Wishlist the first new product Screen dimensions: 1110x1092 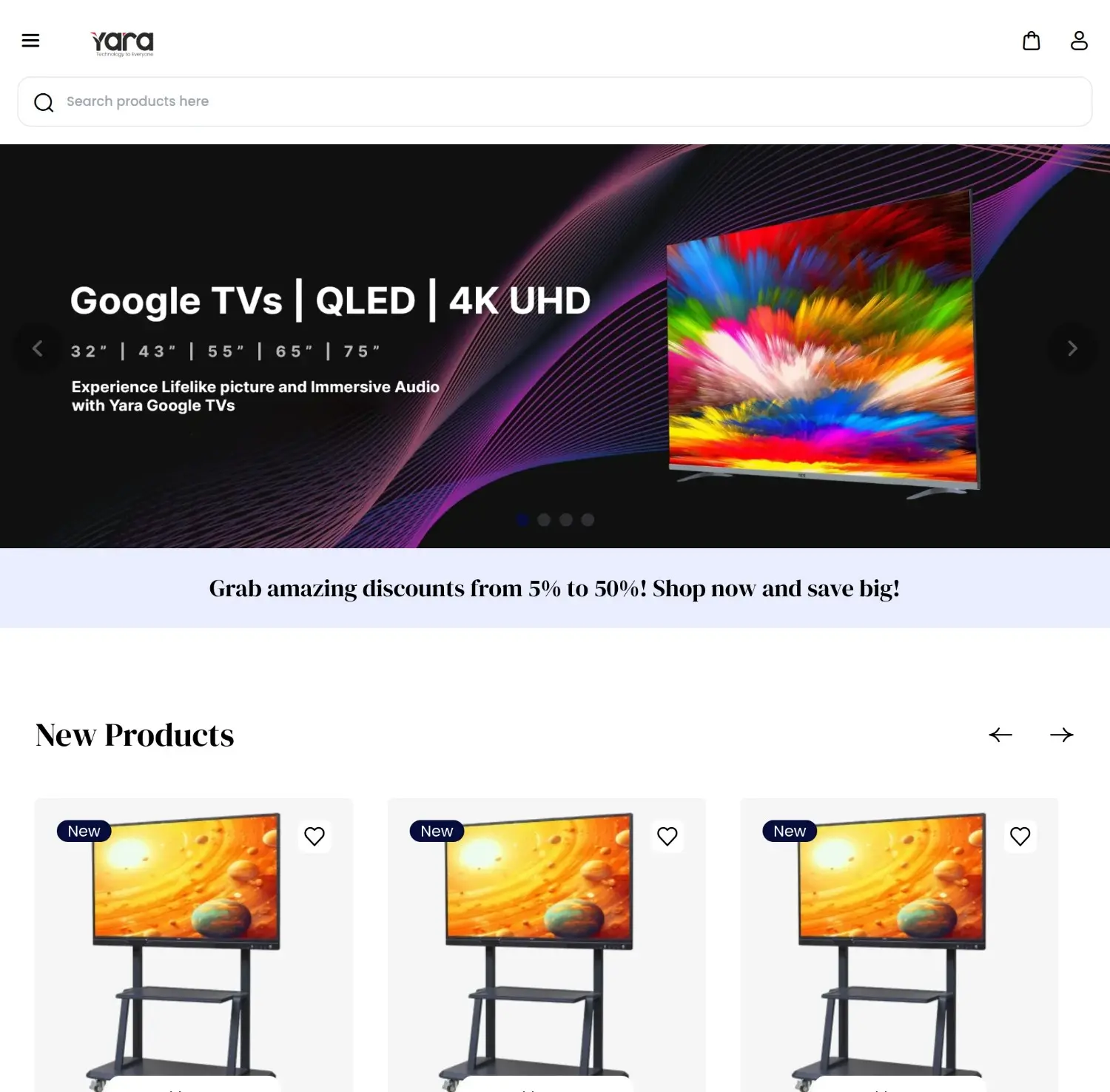pos(314,836)
